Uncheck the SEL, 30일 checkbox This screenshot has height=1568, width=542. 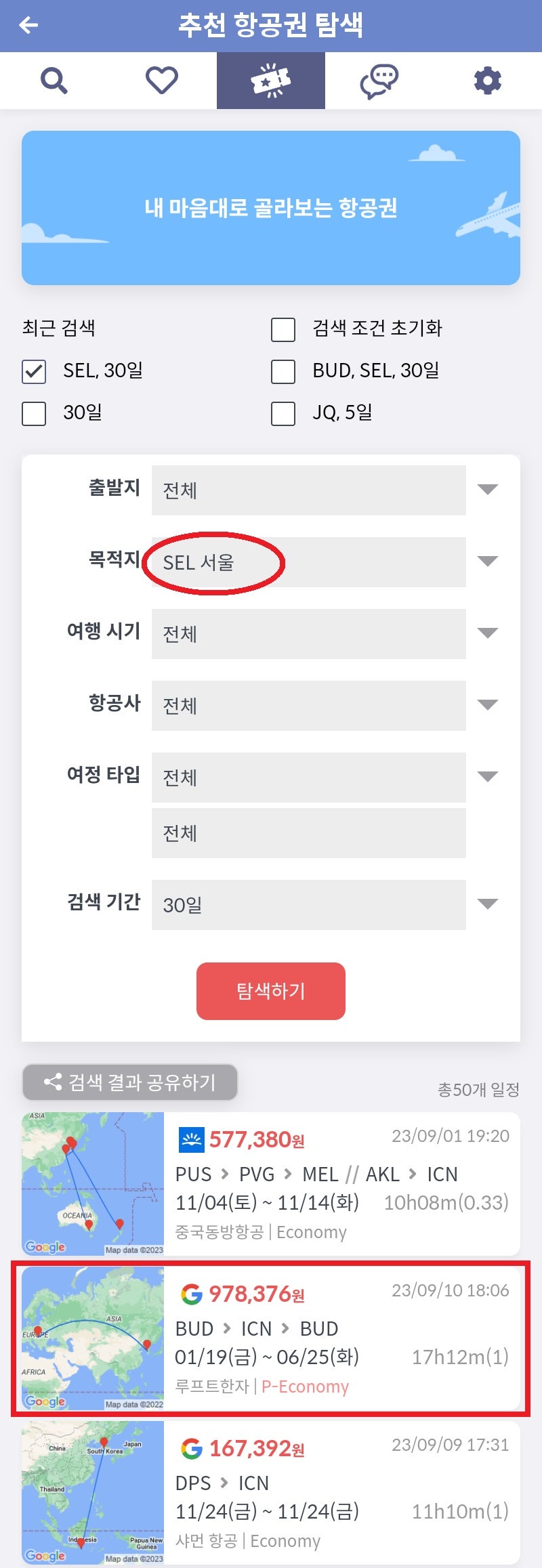(x=34, y=371)
